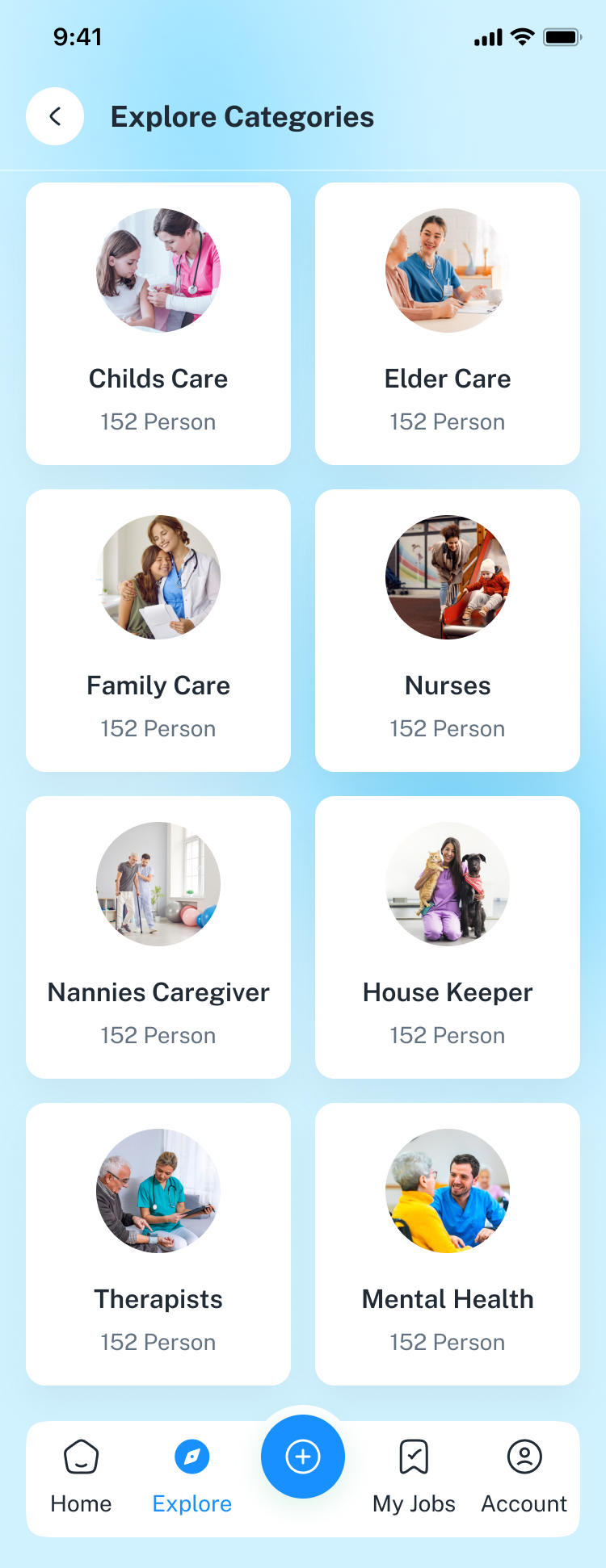
Task: Go to the My Jobs tab
Action: tap(414, 1476)
